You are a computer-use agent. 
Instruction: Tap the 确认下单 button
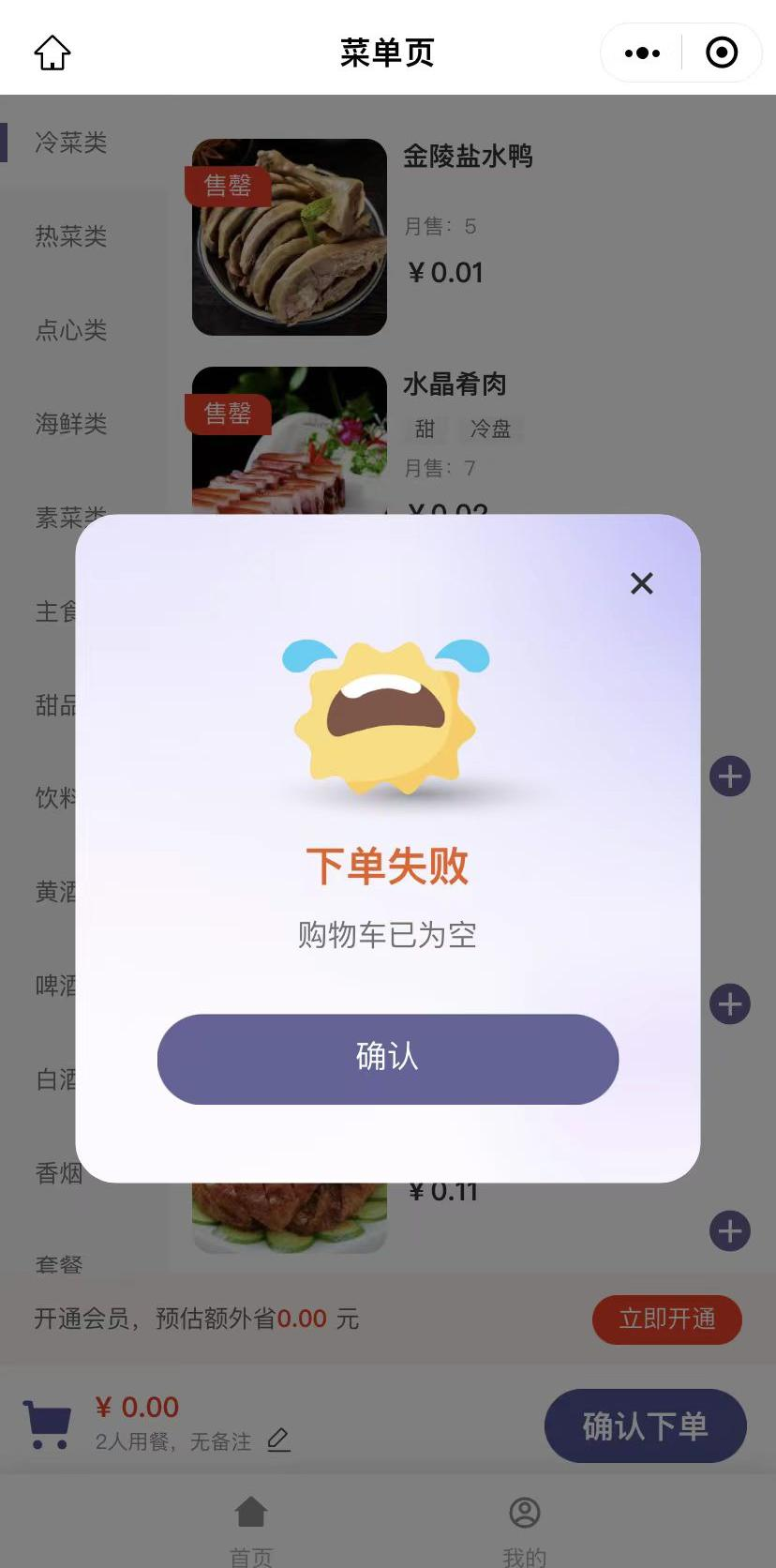[645, 1425]
